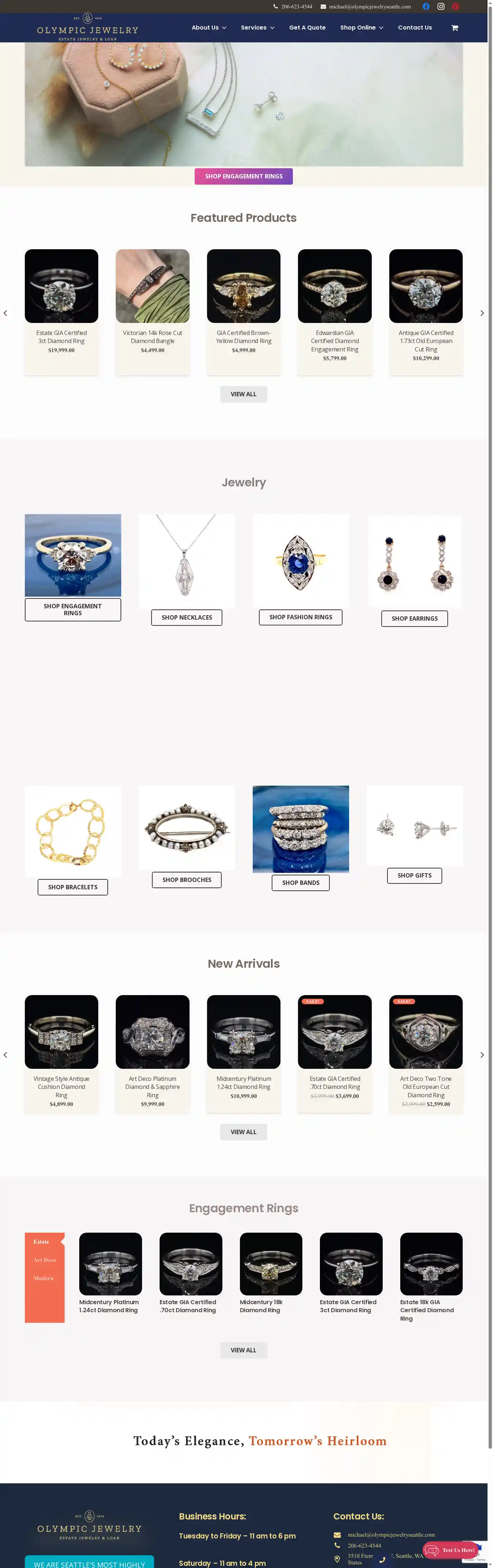Viewport: 493px width, 1568px height.
Task: Browse Shop Brooches
Action: (x=187, y=879)
